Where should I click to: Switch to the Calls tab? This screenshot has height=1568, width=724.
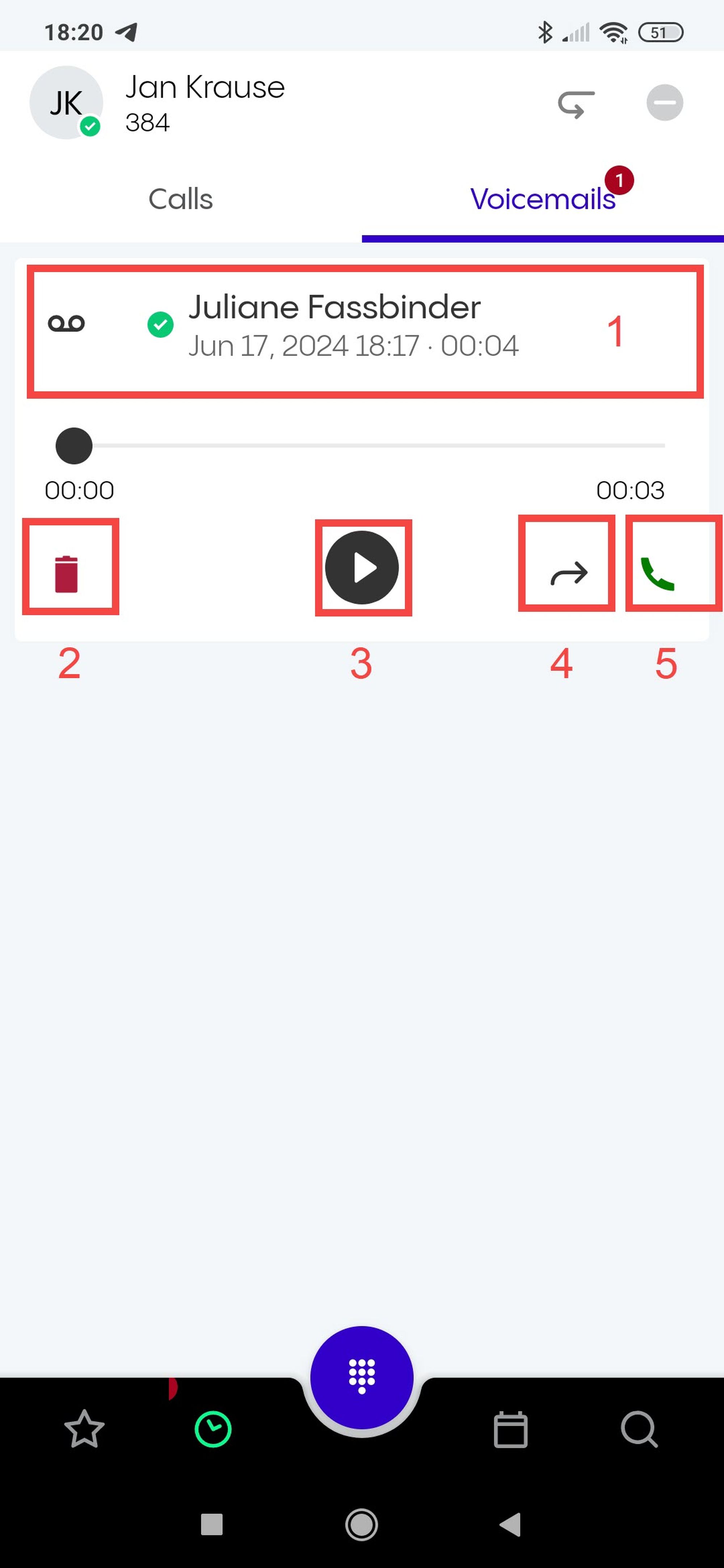click(180, 199)
